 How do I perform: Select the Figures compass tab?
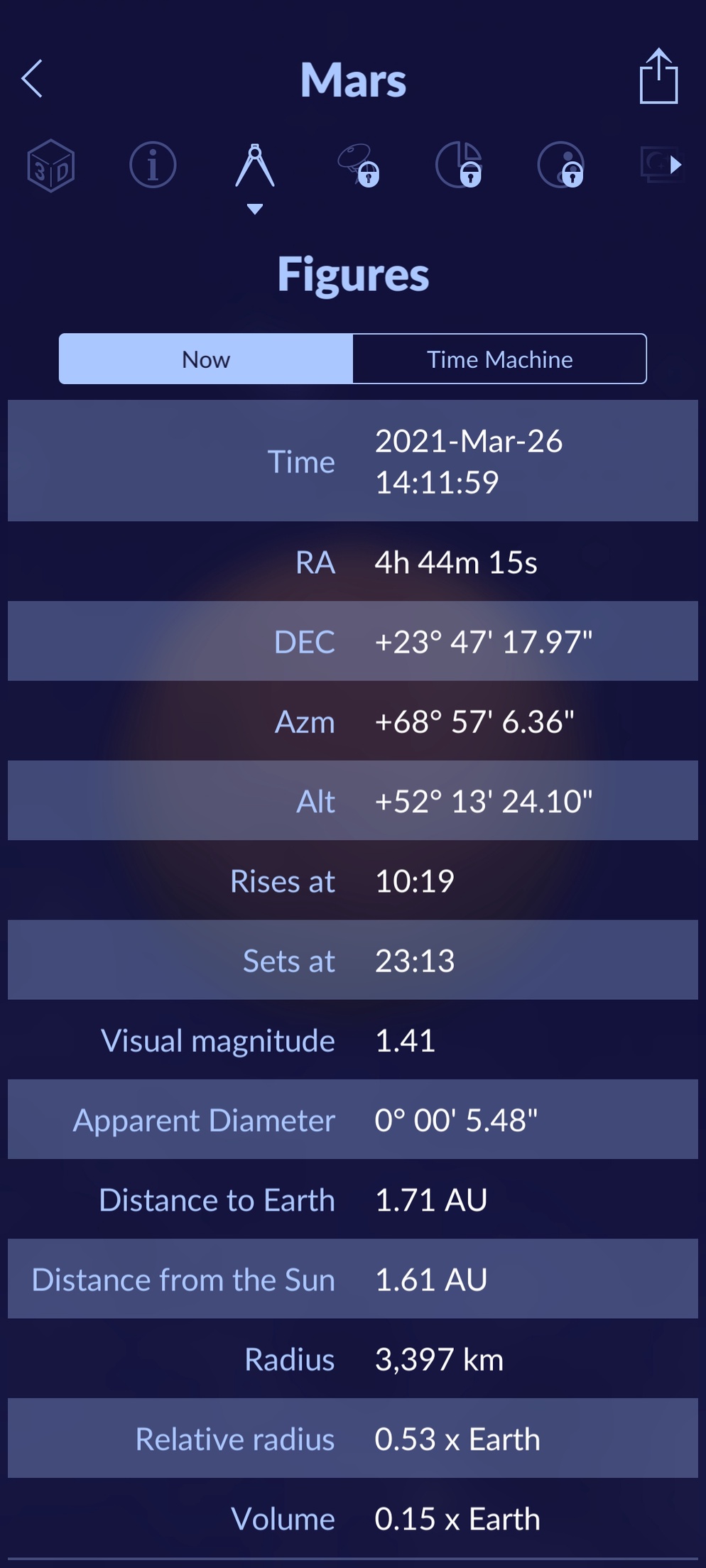[255, 165]
